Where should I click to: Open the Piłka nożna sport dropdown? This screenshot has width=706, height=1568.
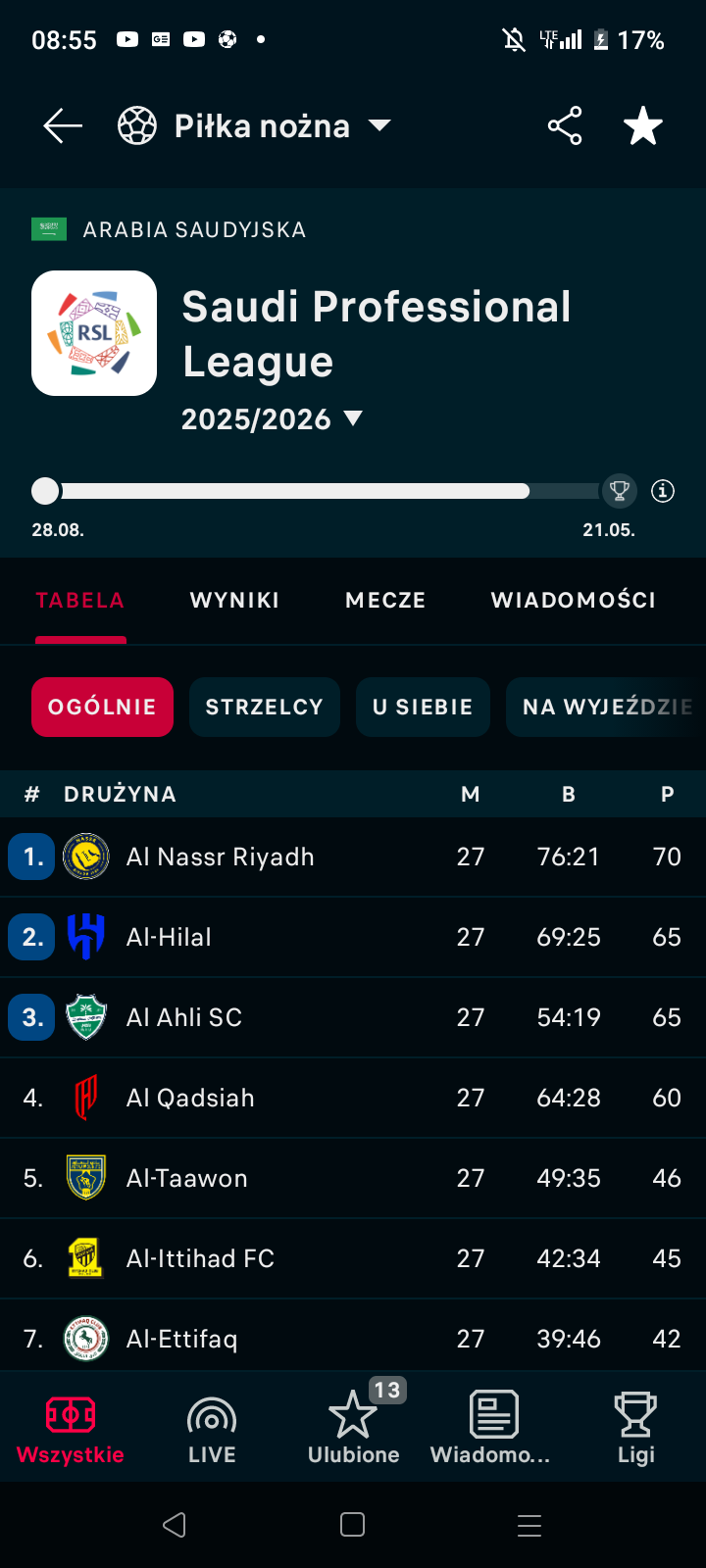pyautogui.click(x=255, y=126)
